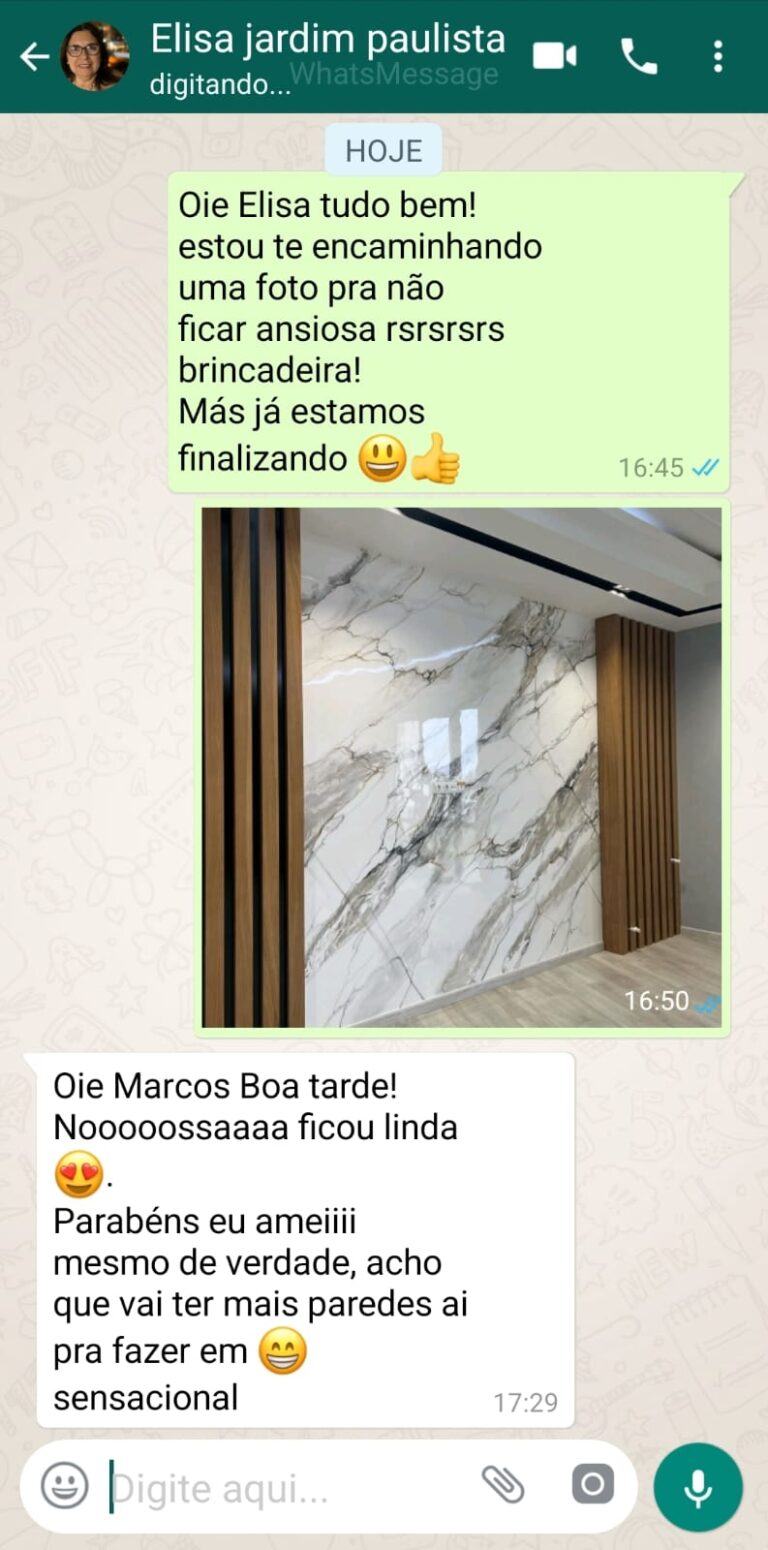This screenshot has width=768, height=1550.
Task: Open the marble wall photo sent at 16:50
Action: coord(461,767)
